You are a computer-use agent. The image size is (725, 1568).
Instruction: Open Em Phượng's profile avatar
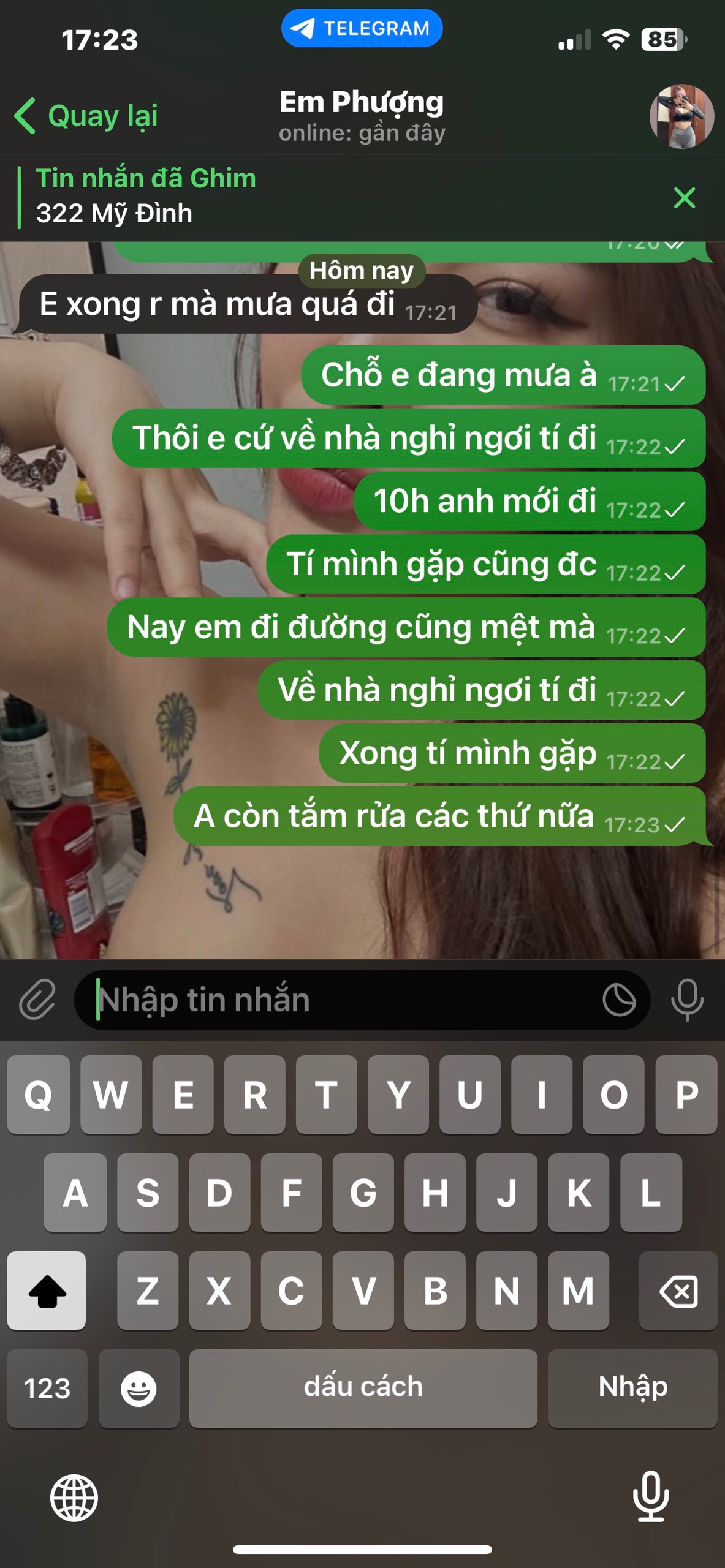point(681,116)
